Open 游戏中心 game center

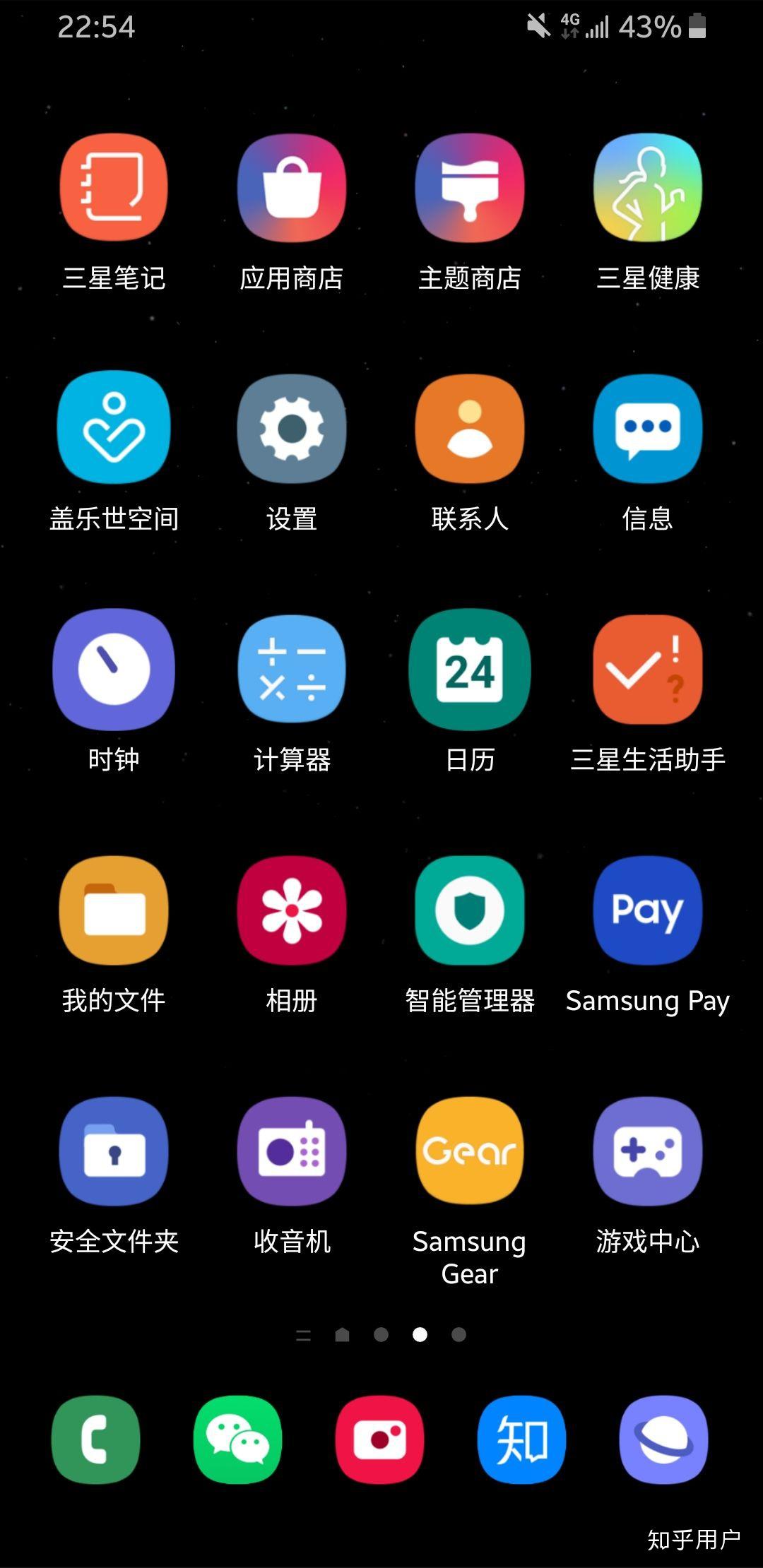pos(647,1151)
